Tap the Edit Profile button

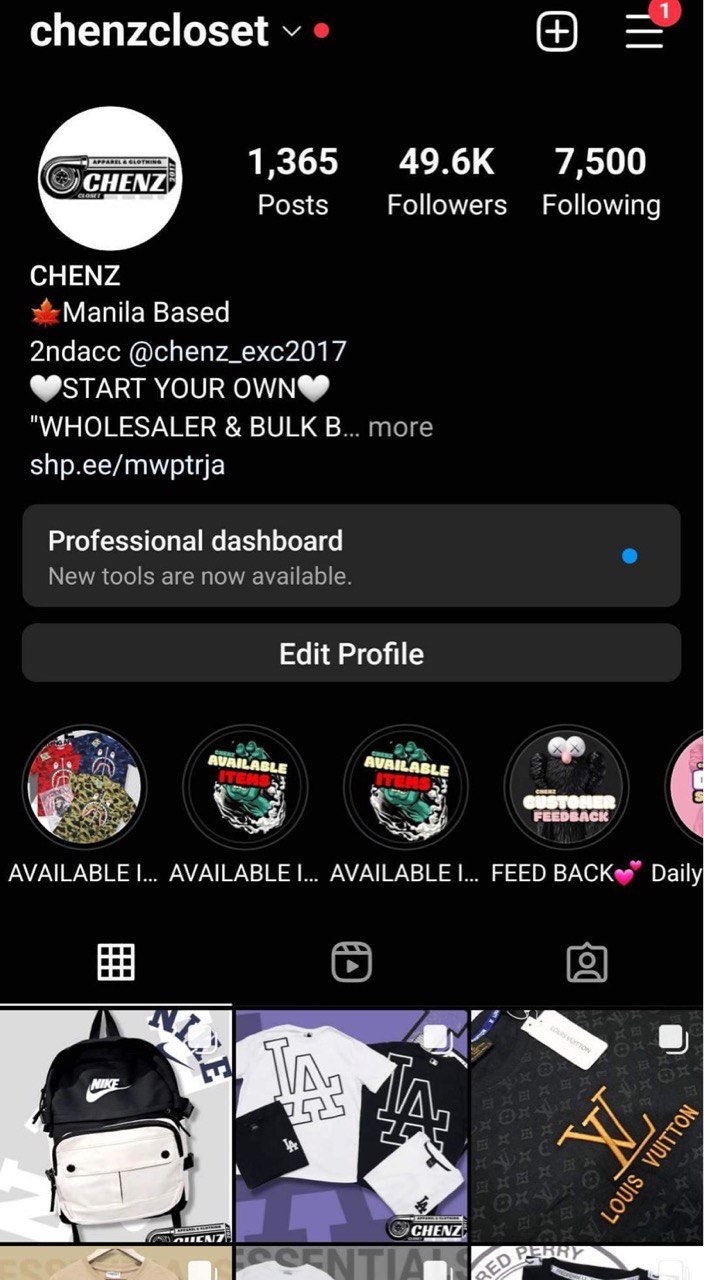point(351,654)
